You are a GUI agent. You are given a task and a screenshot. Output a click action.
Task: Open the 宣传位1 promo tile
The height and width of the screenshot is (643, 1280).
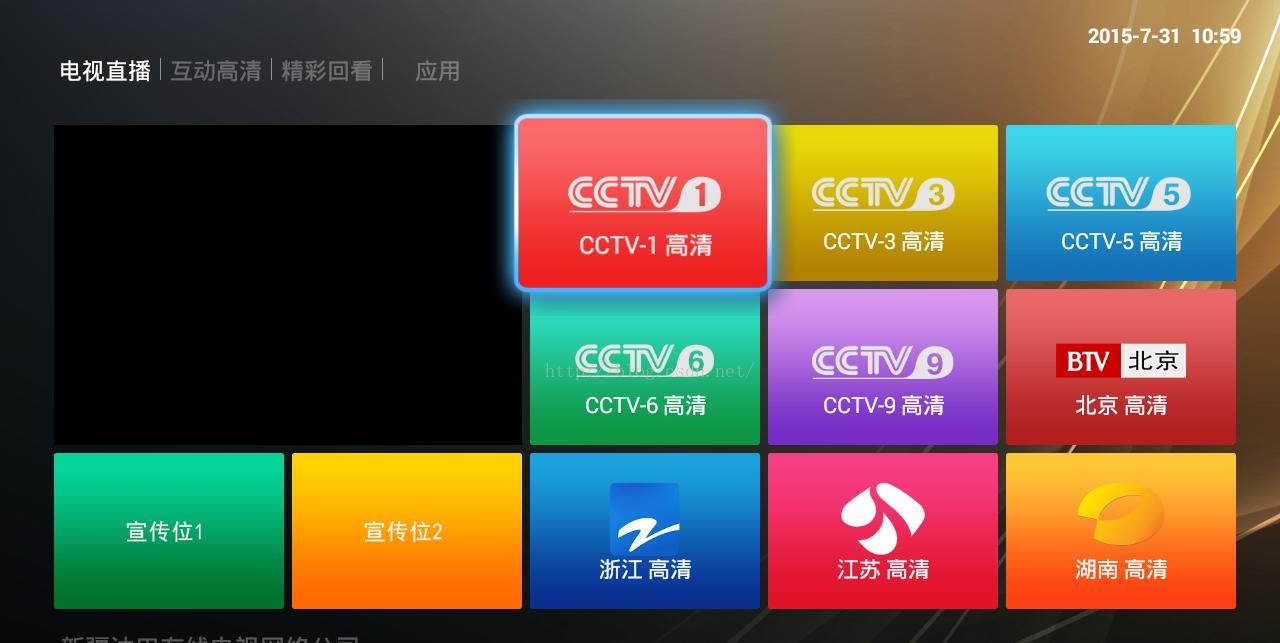pyautogui.click(x=169, y=531)
